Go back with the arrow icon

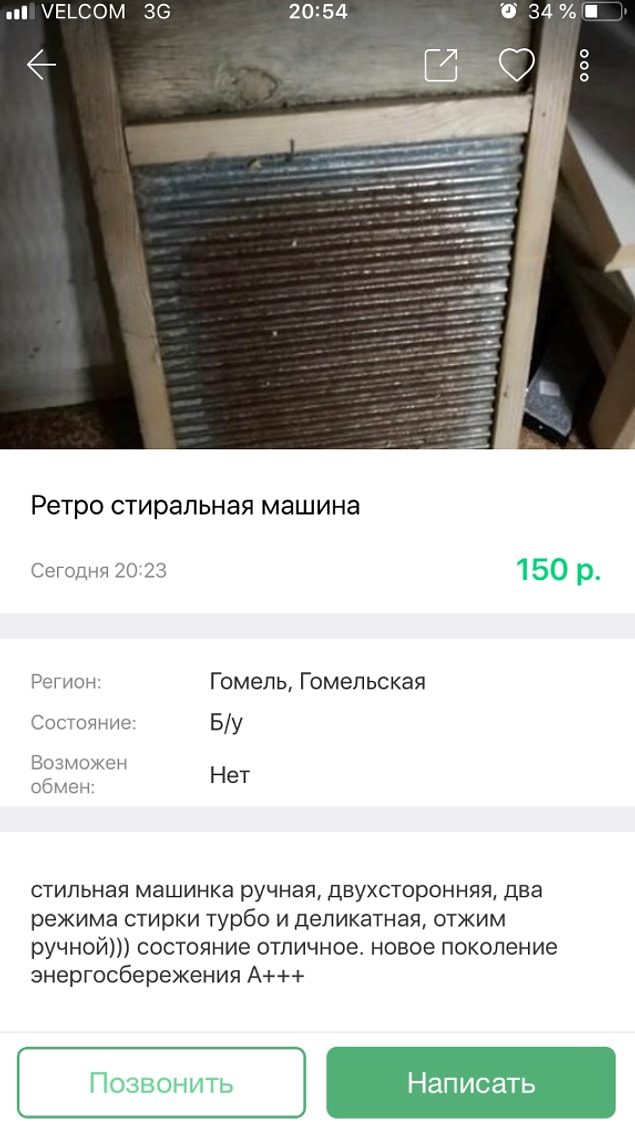(x=41, y=65)
